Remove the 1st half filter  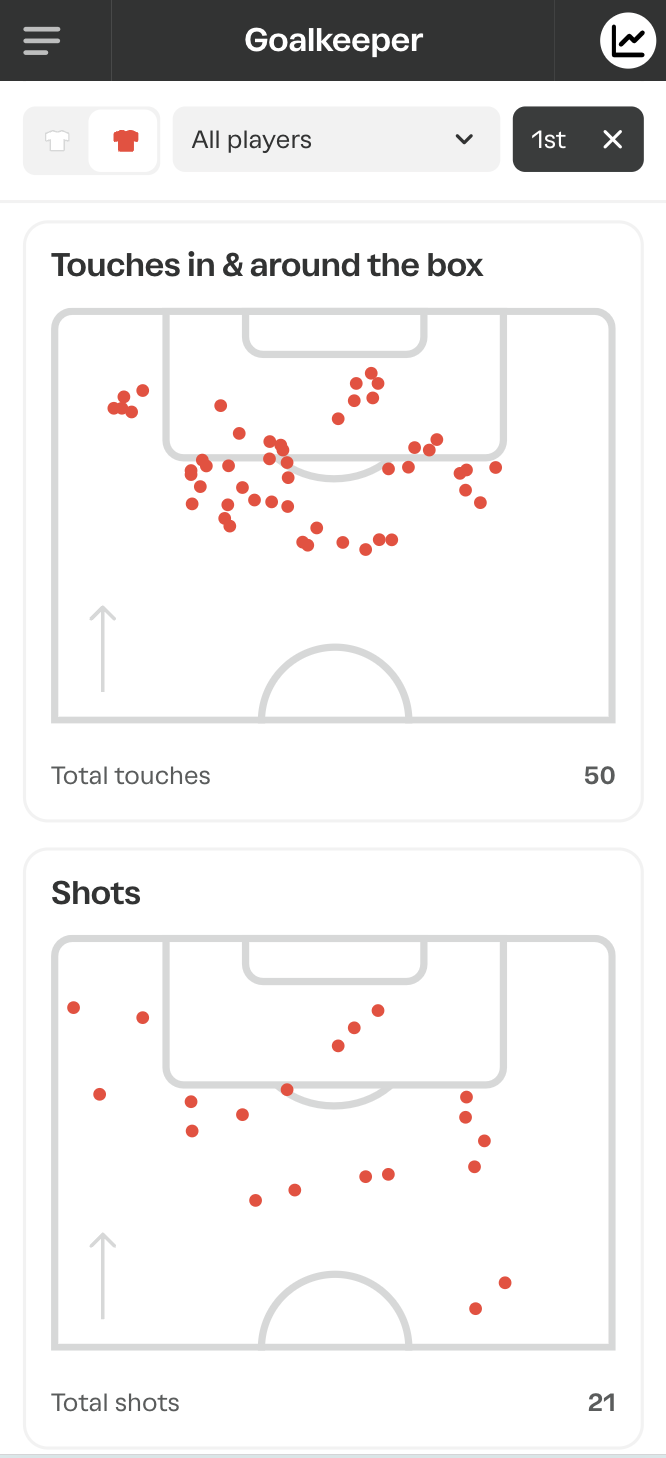pyautogui.click(x=613, y=140)
